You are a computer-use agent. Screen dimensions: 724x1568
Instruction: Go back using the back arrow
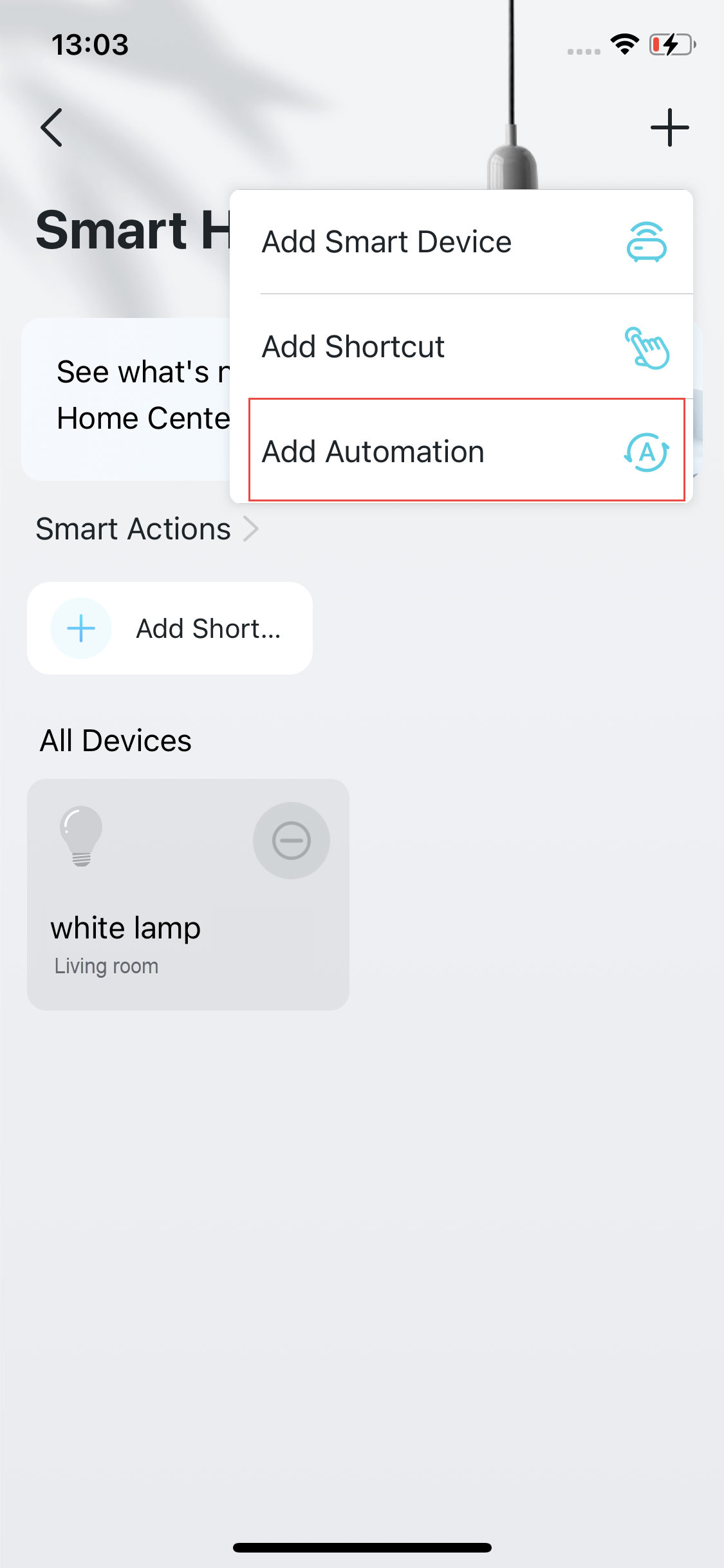[x=51, y=127]
